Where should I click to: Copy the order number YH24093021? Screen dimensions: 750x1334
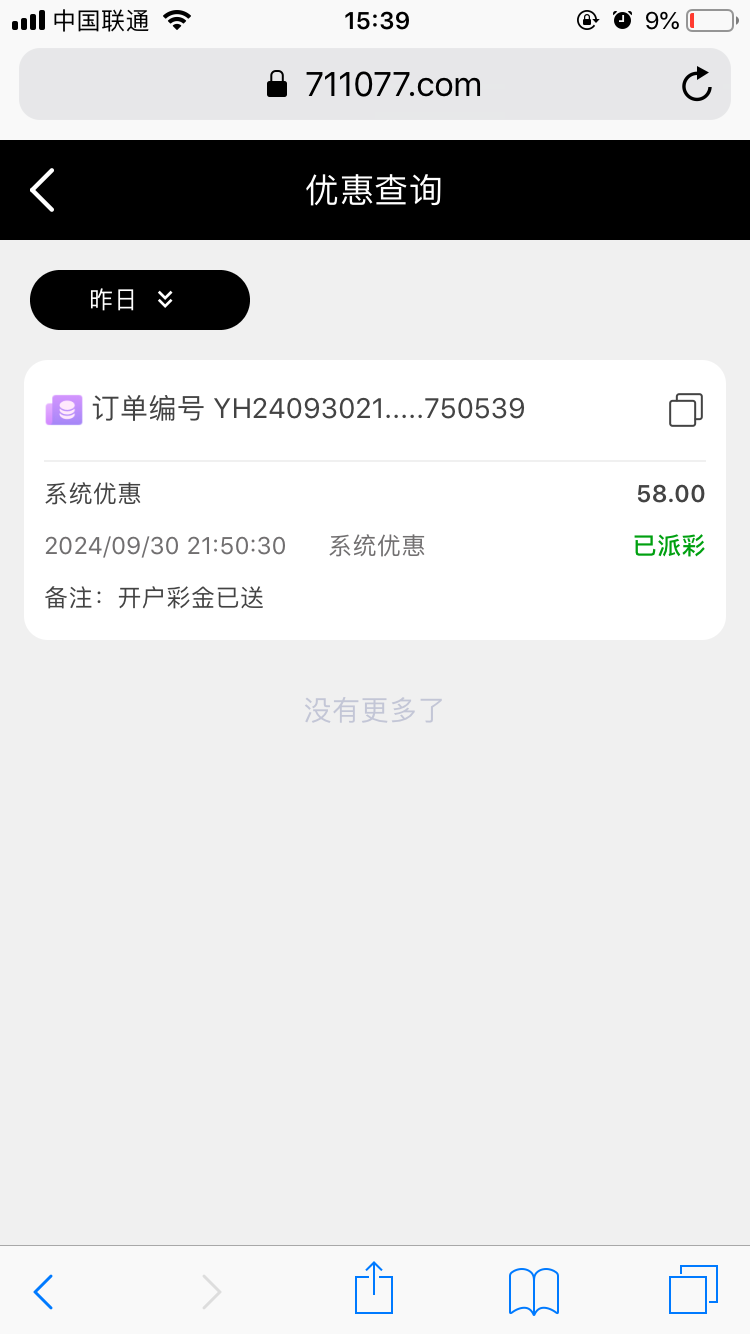pos(686,410)
